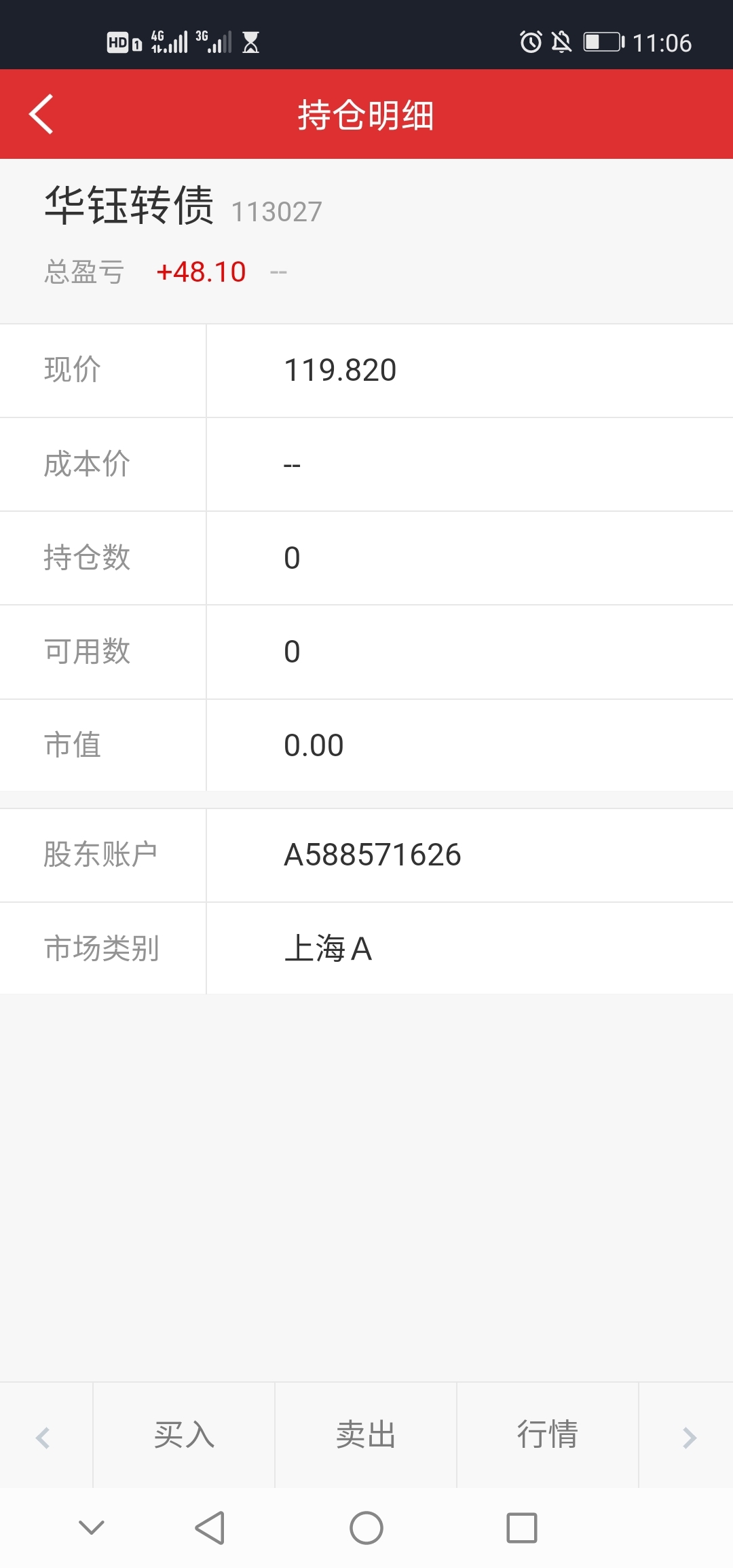
Task: Hide the navigation bar with the down arrow
Action: (x=92, y=1528)
